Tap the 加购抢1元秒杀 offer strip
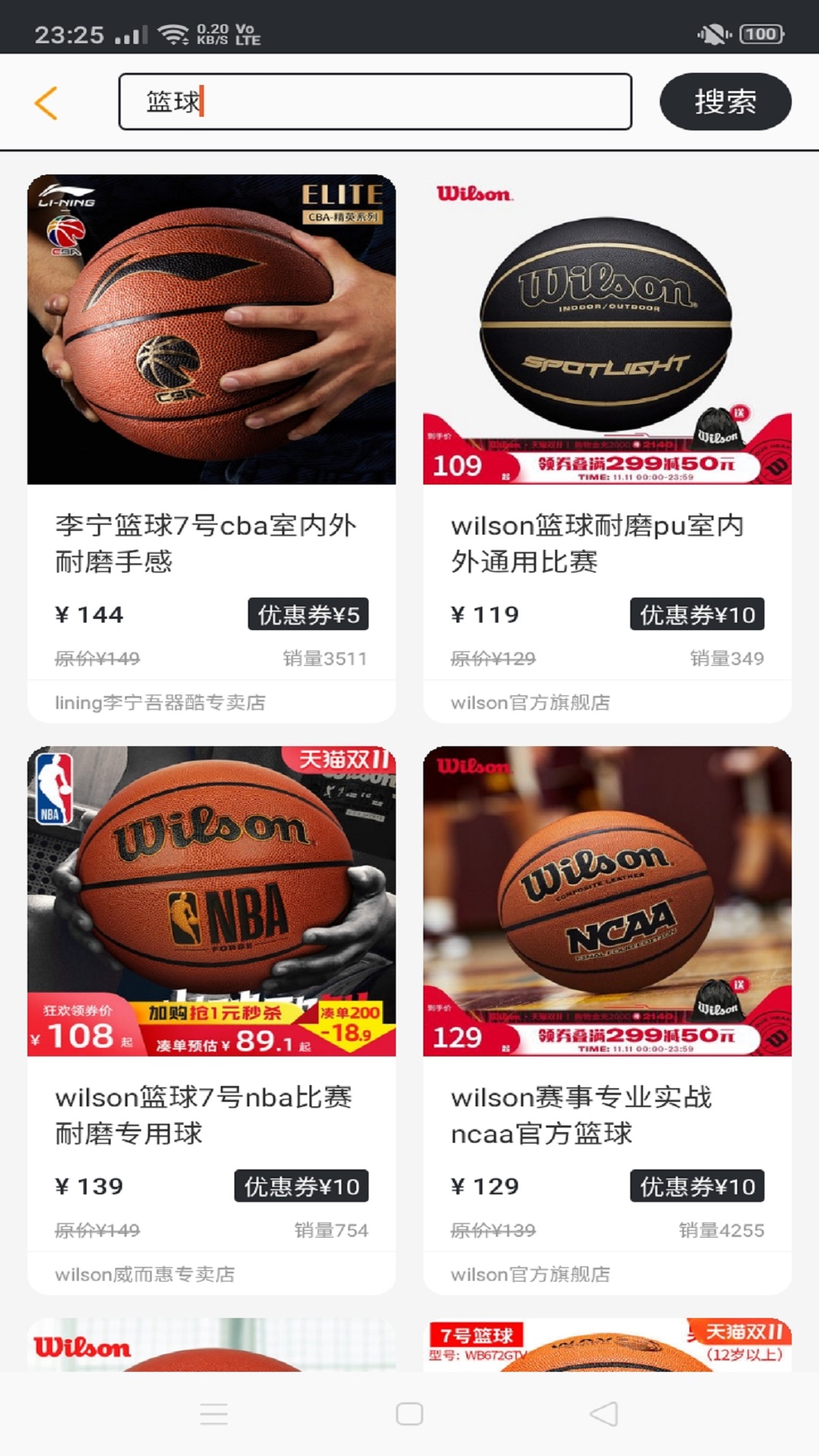 (215, 1014)
